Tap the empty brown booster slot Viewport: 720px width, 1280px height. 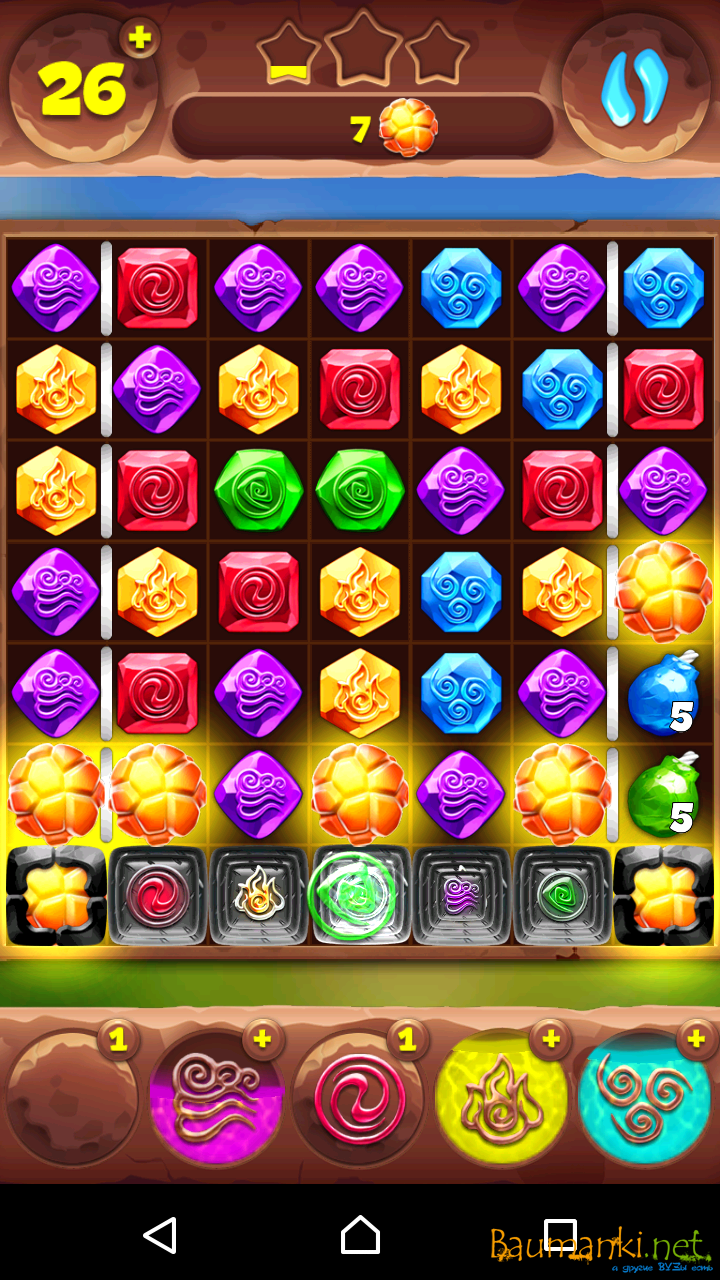tap(72, 1098)
